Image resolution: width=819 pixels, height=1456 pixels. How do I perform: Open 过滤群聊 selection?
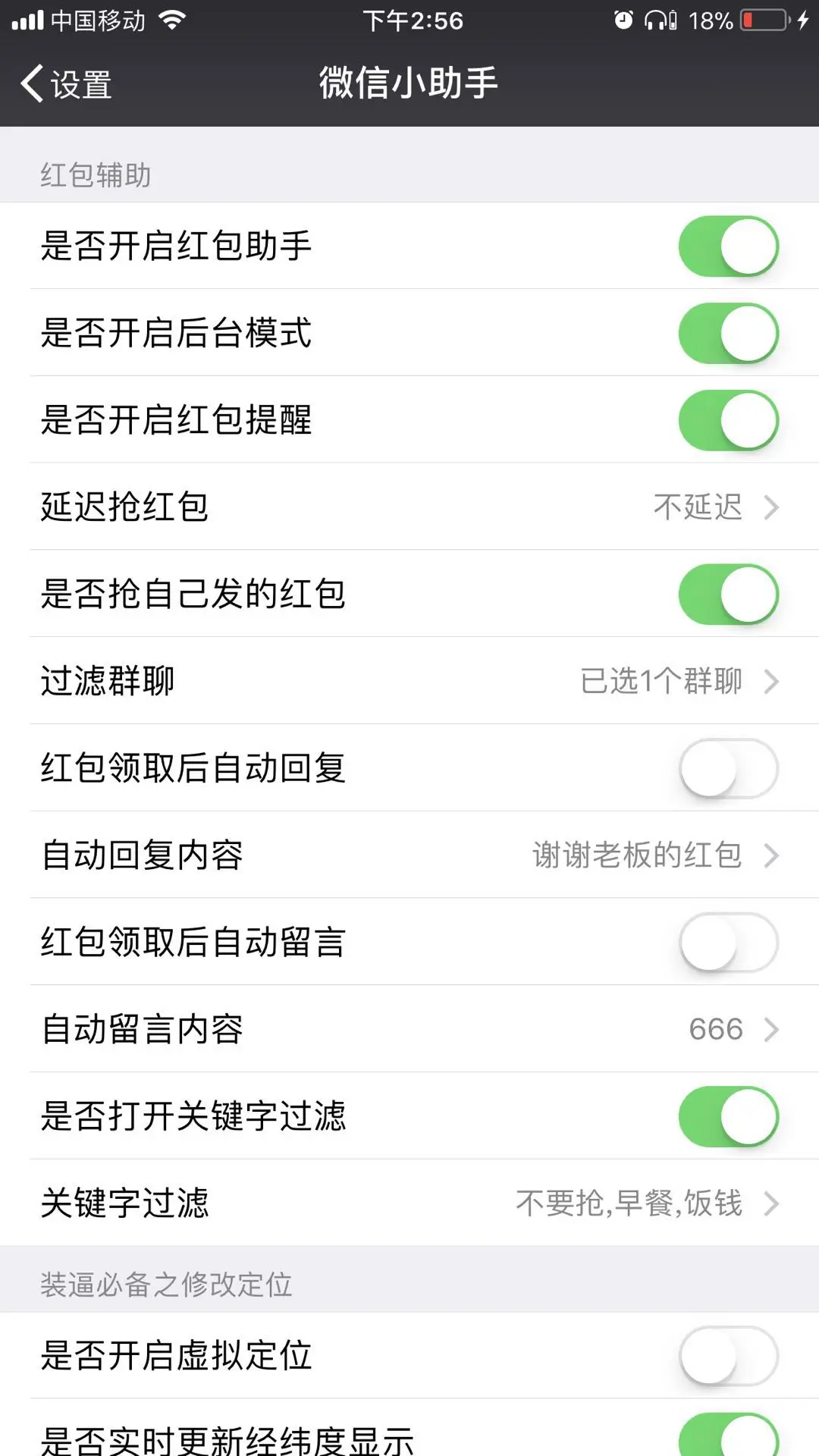(x=409, y=681)
